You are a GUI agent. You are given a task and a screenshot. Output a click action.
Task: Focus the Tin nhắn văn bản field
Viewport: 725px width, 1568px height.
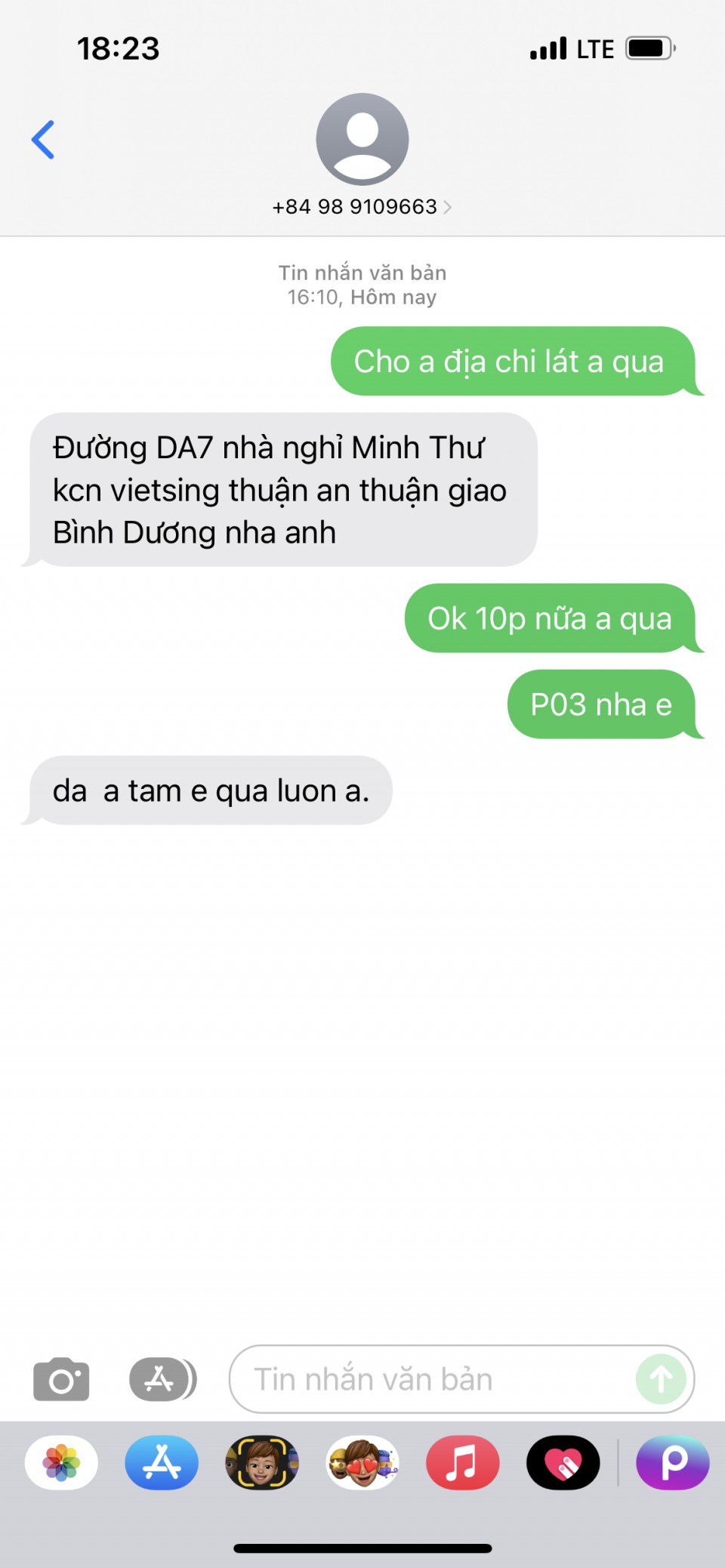(430, 1379)
